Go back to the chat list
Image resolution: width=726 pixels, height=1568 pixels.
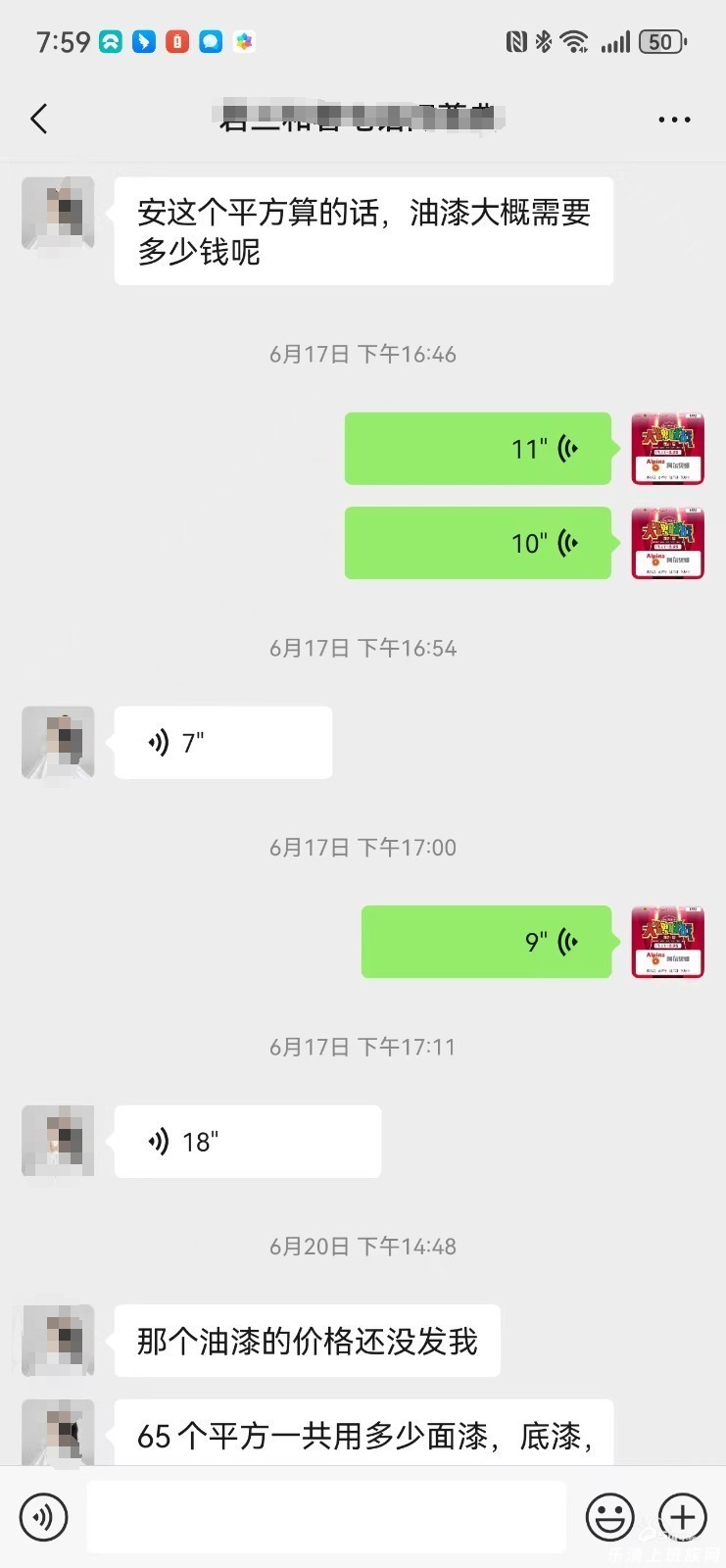(x=39, y=120)
